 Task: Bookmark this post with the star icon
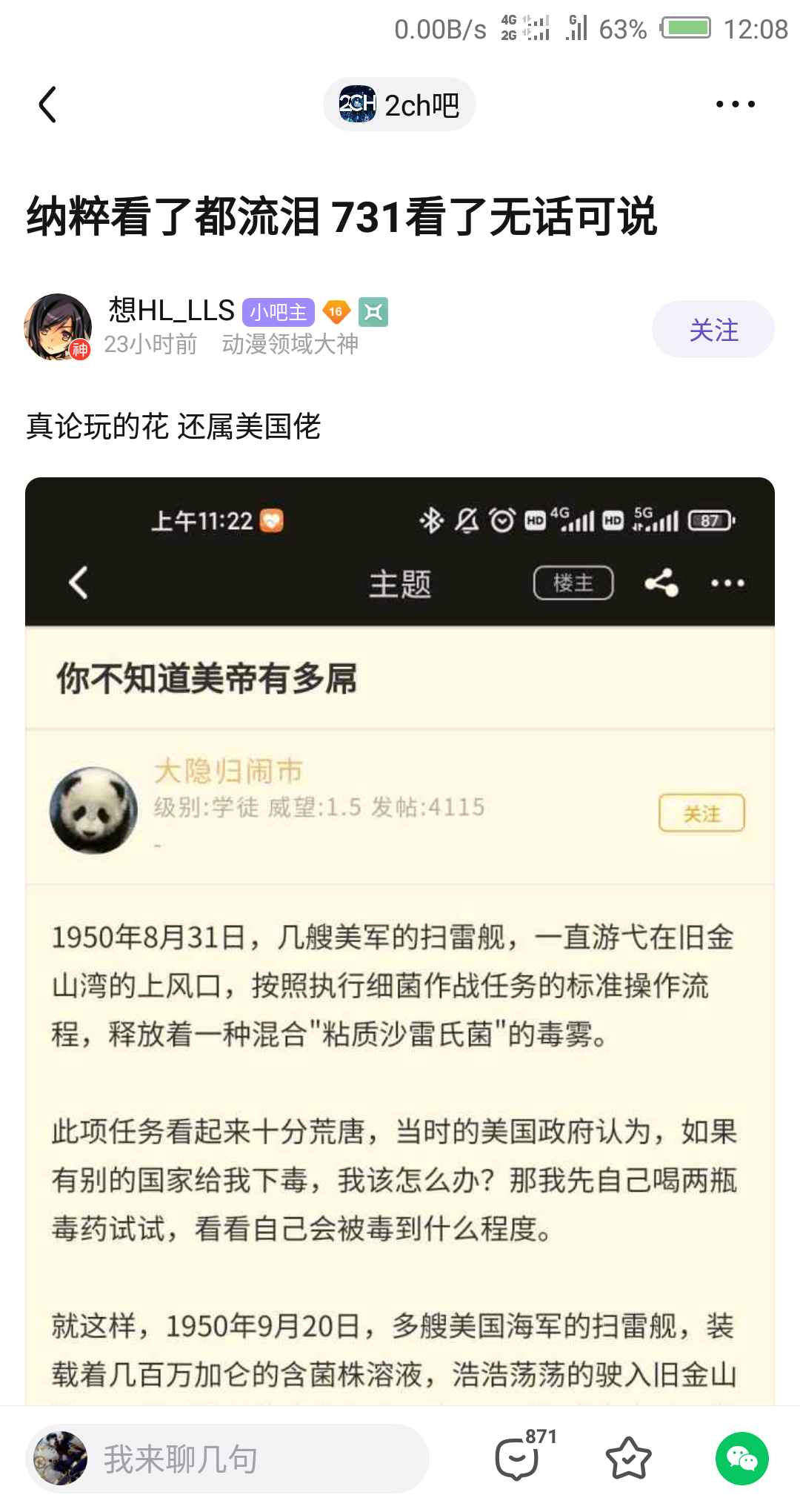628,1459
